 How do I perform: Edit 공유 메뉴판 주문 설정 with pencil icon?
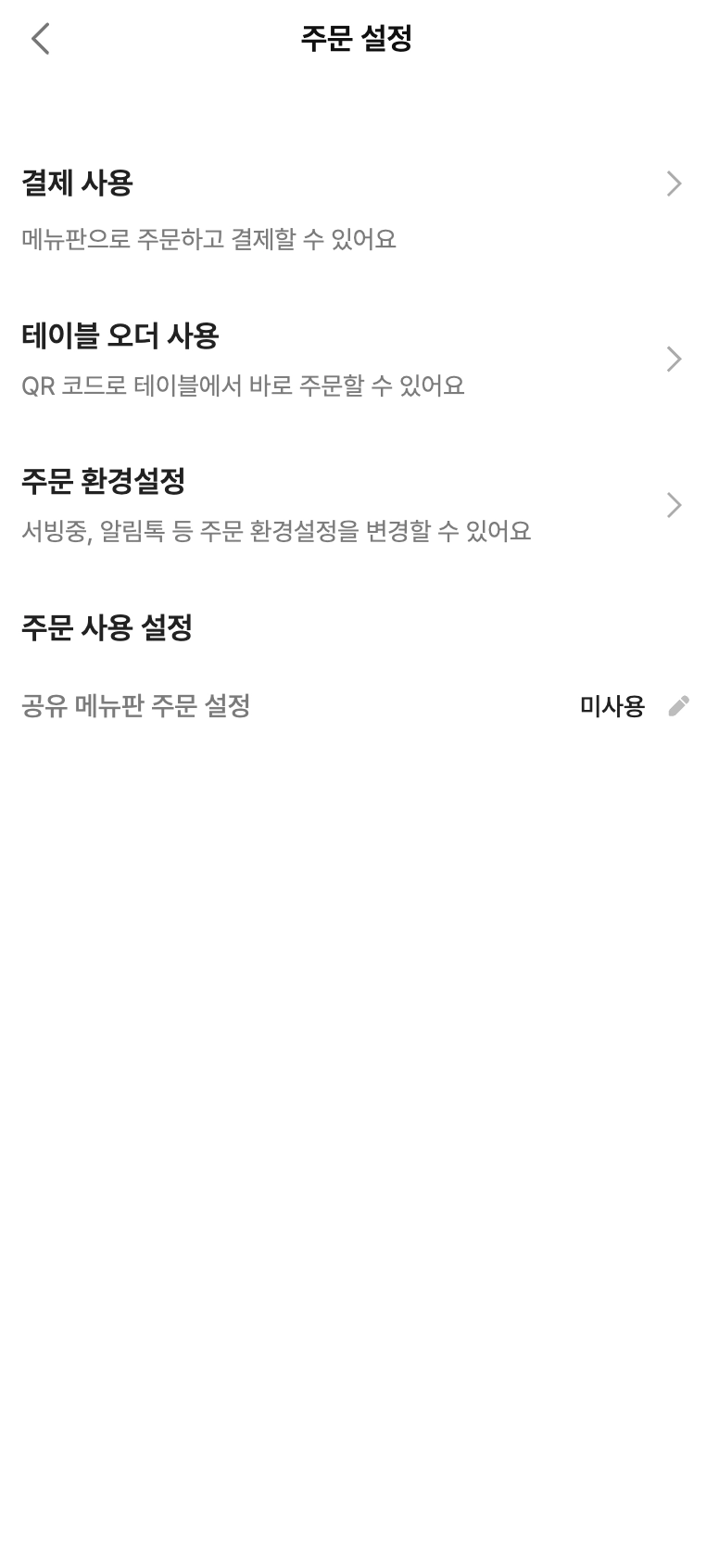(x=678, y=706)
